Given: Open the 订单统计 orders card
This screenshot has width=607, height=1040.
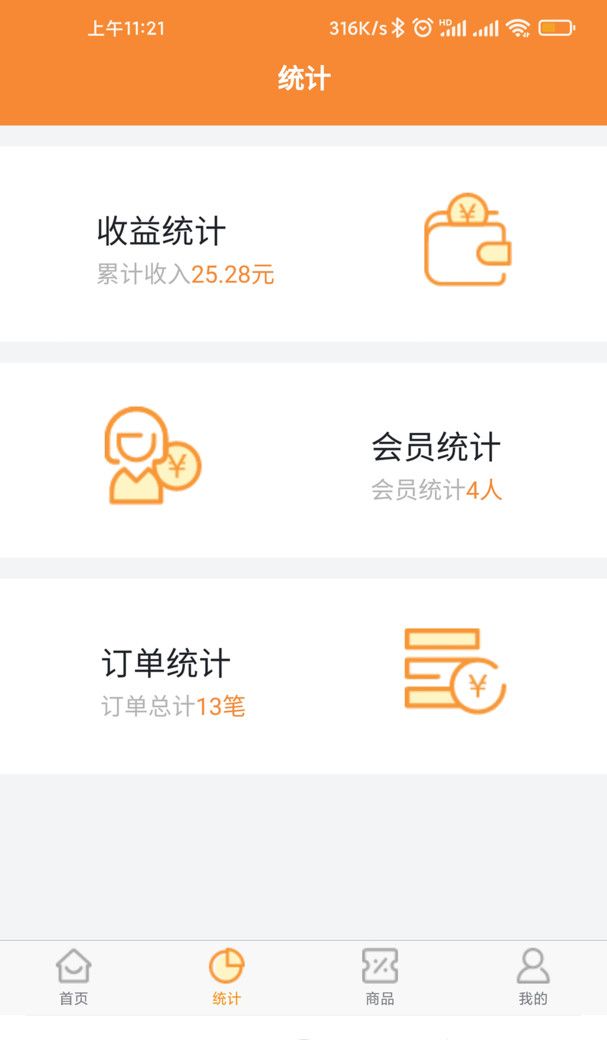Looking at the screenshot, I should pyautogui.click(x=303, y=676).
